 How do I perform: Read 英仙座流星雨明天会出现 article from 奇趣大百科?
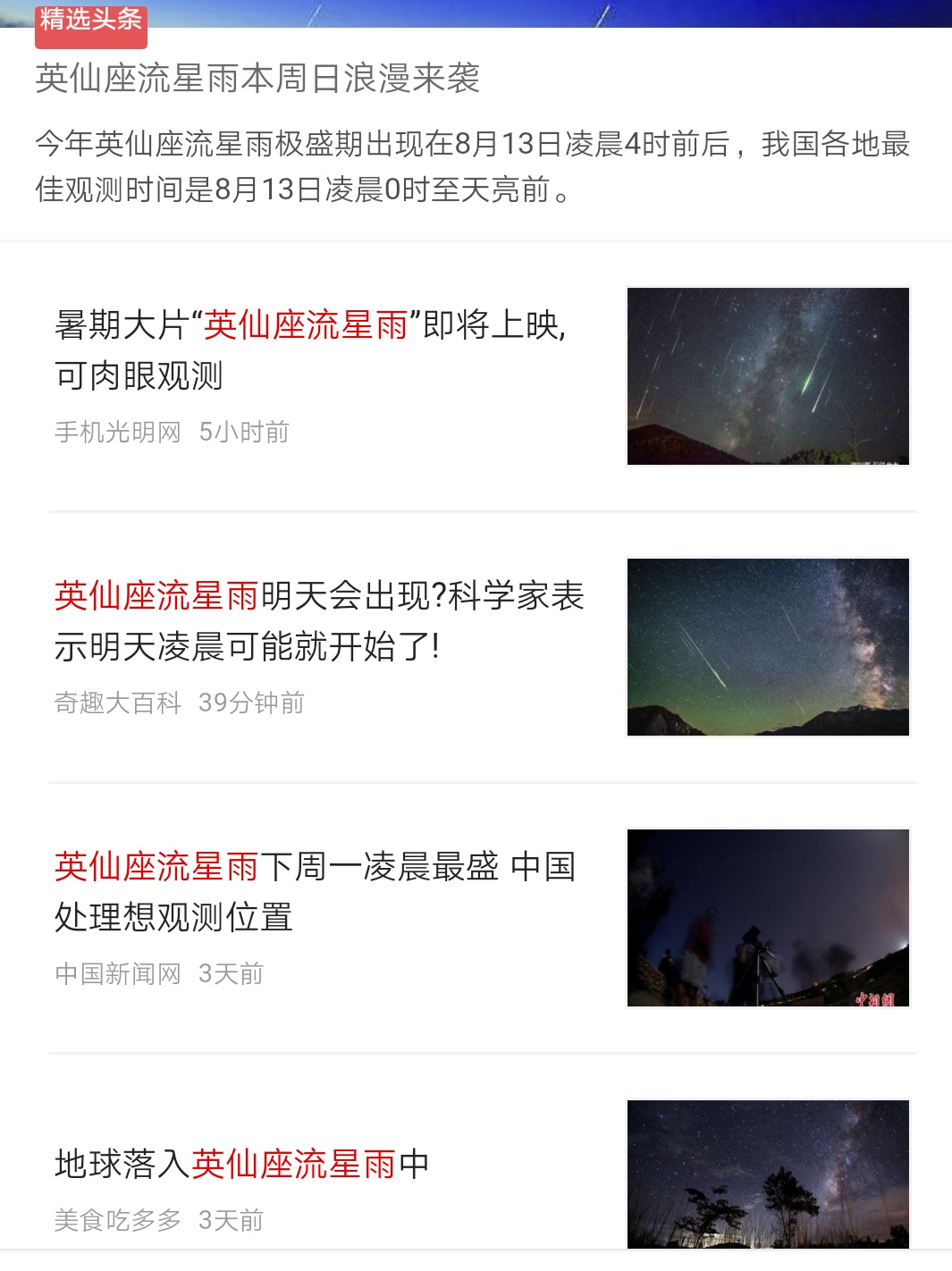pos(318,620)
